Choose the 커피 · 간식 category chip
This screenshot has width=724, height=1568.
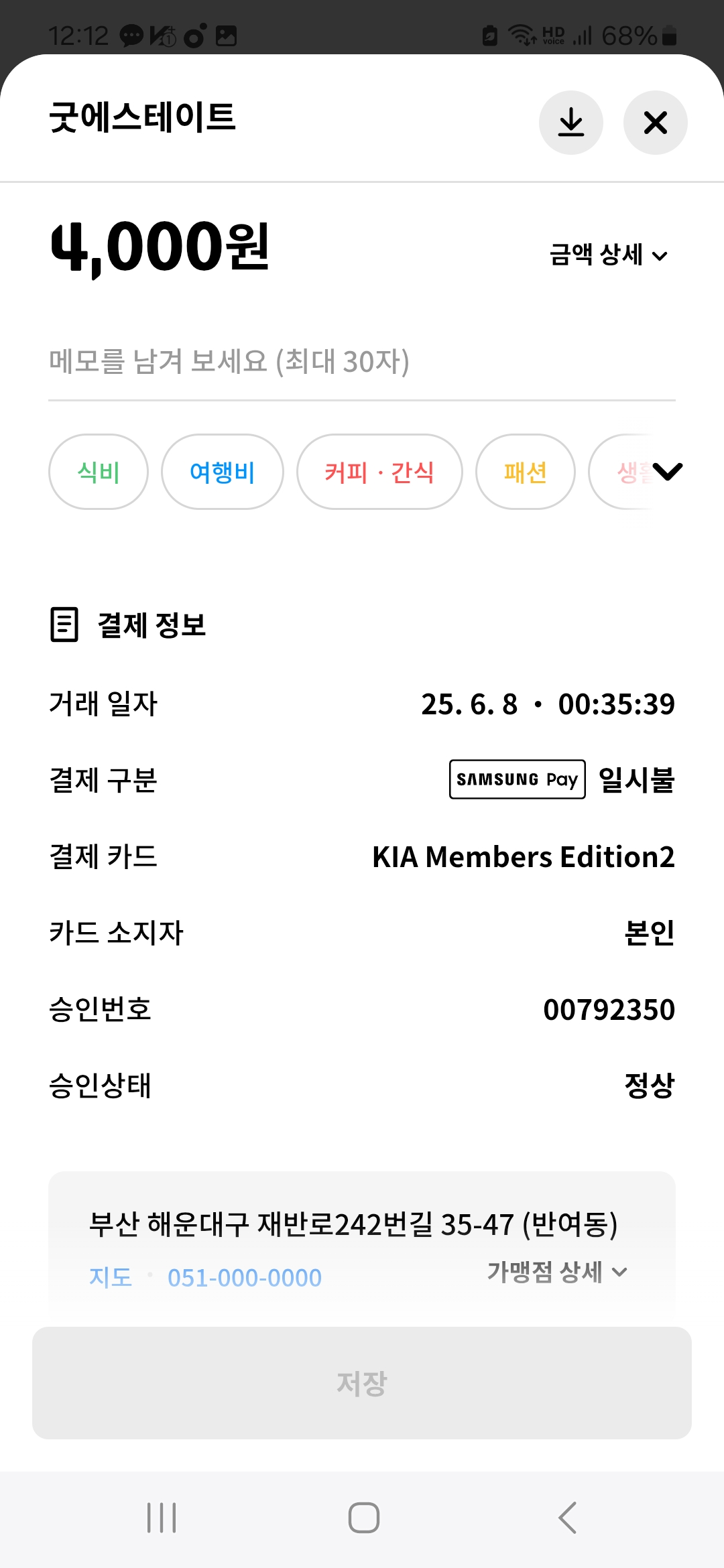coord(379,472)
